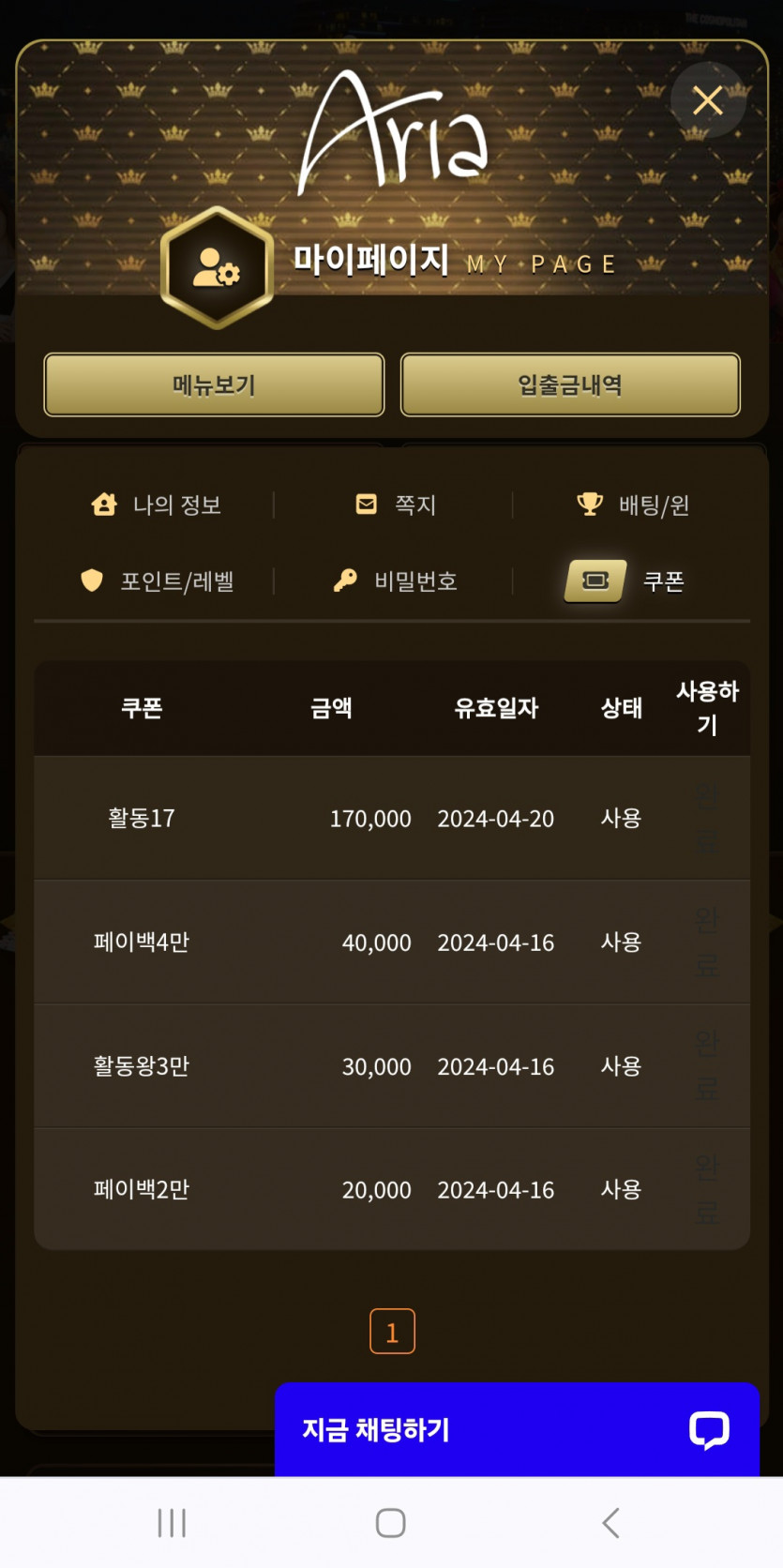Image resolution: width=783 pixels, height=1568 pixels.
Task: Open the 포인트/레벨 tab
Action: pyautogui.click(x=157, y=581)
